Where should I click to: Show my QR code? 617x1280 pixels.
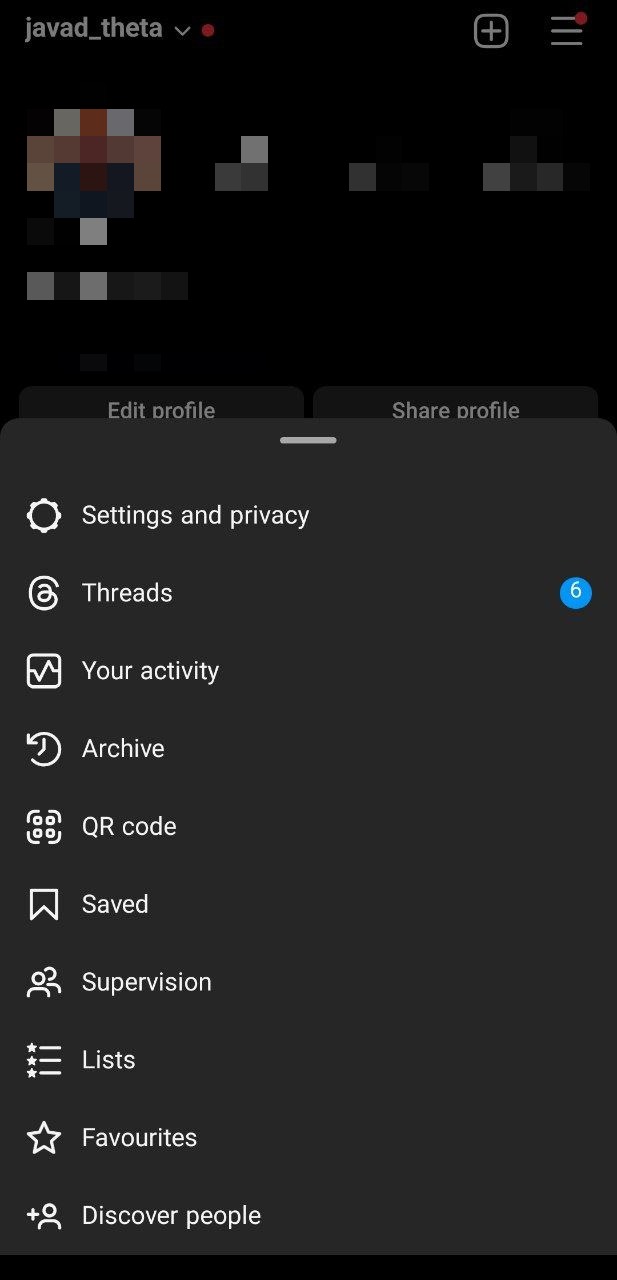click(128, 827)
